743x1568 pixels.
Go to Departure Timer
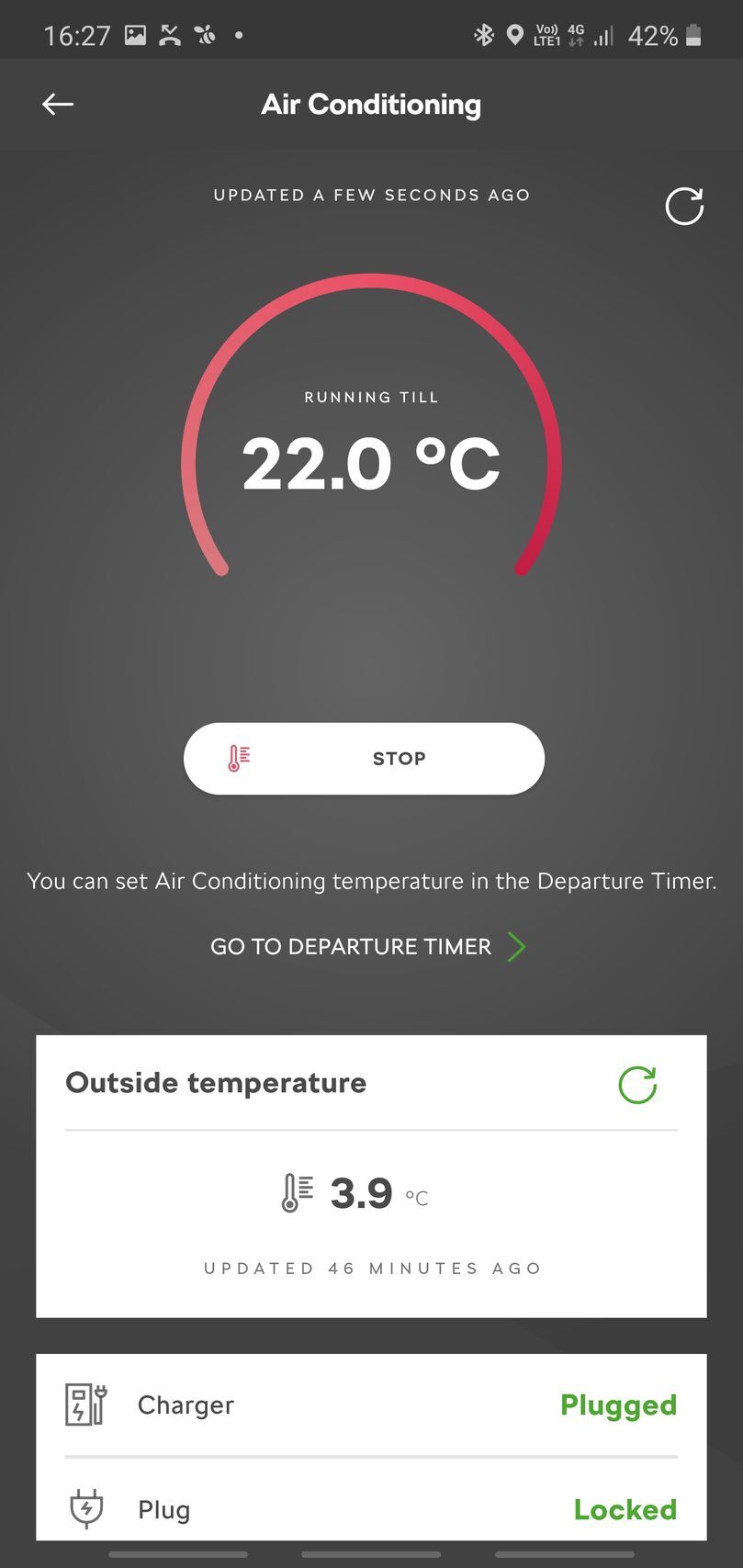pyautogui.click(x=367, y=947)
